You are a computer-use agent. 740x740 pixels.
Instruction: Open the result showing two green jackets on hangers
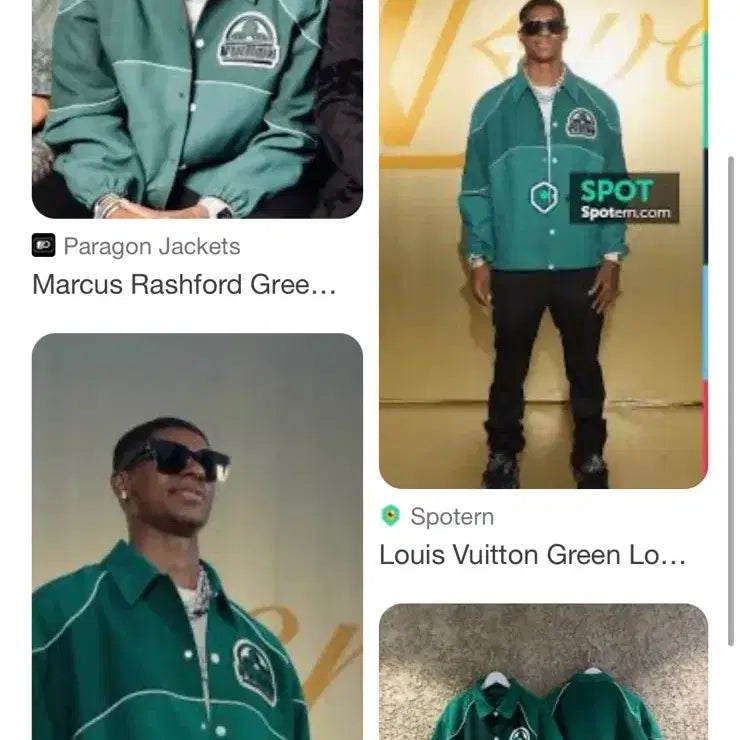click(x=543, y=675)
